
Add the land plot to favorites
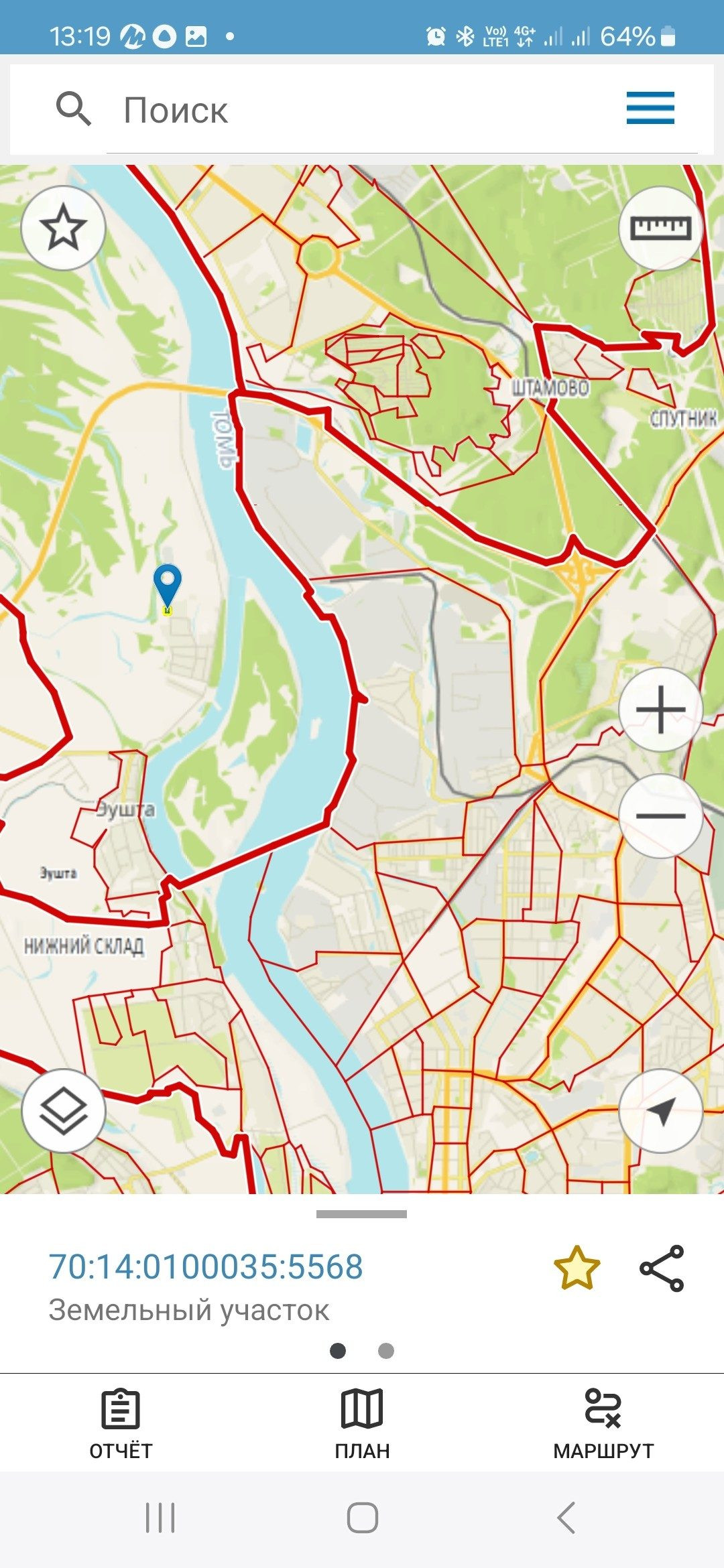pos(577,1268)
